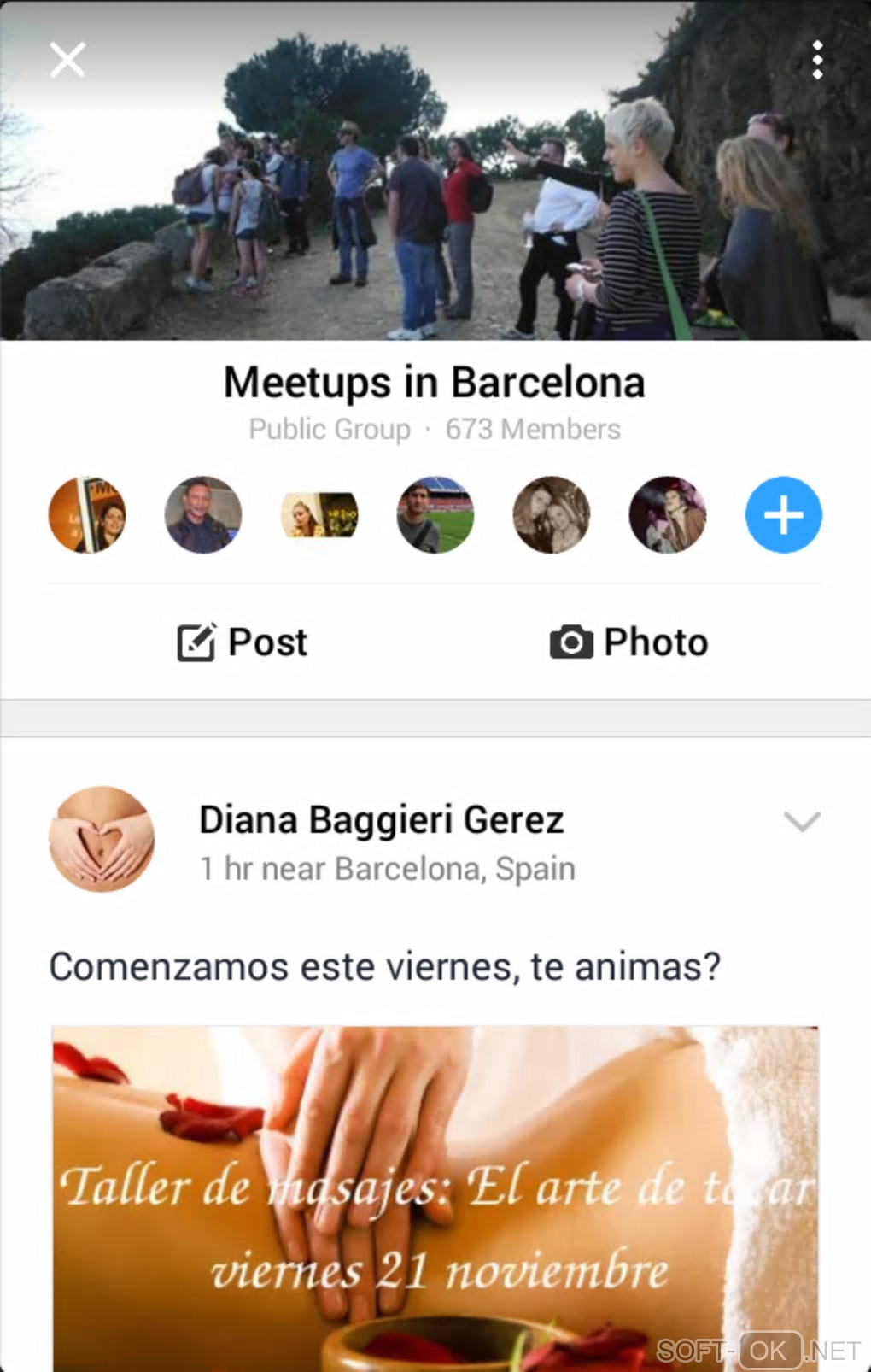Screen dimensions: 871x1372
Task: Write a new Post in the group
Action: coord(243,642)
